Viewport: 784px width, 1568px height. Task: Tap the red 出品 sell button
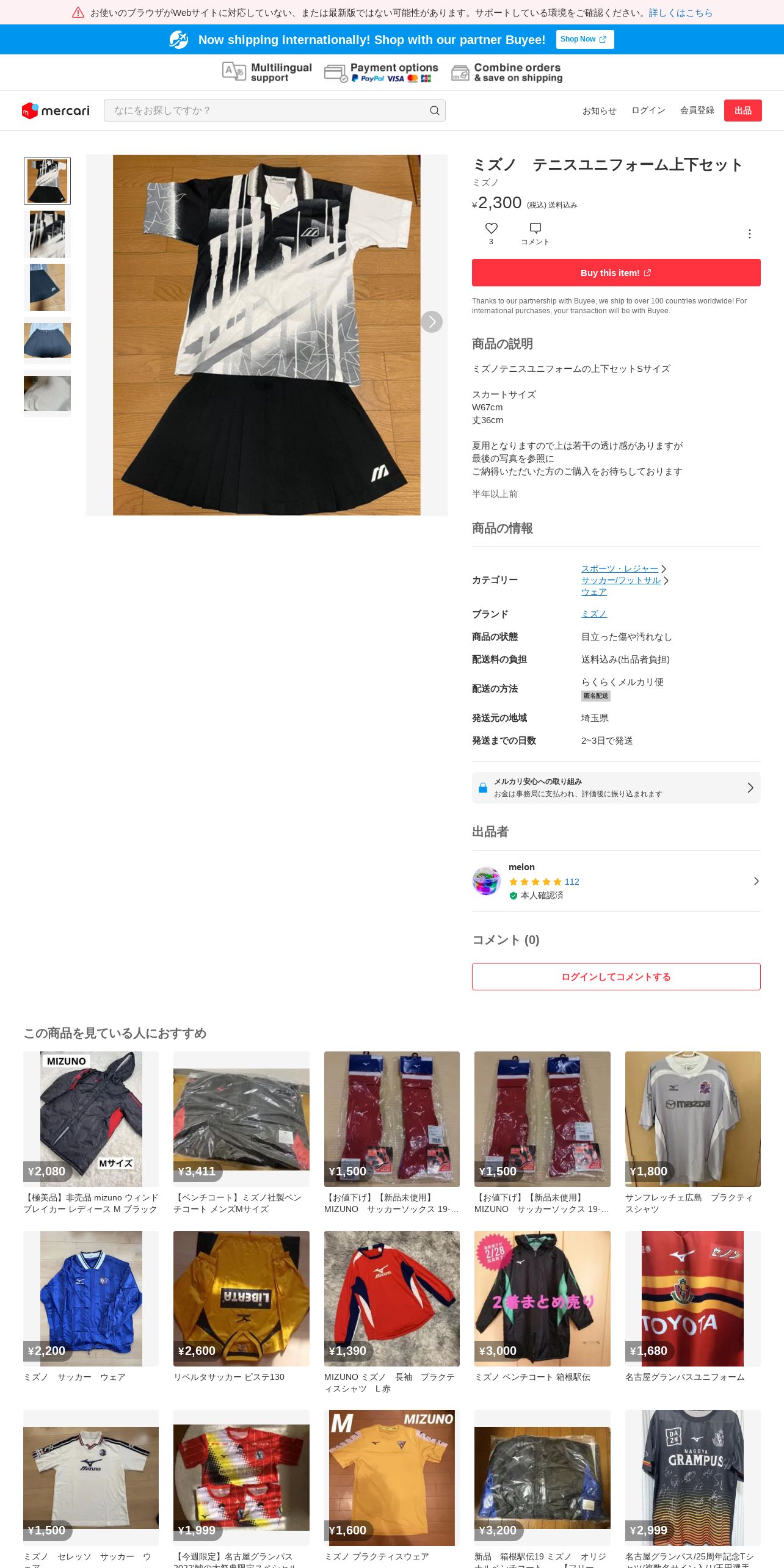742,111
